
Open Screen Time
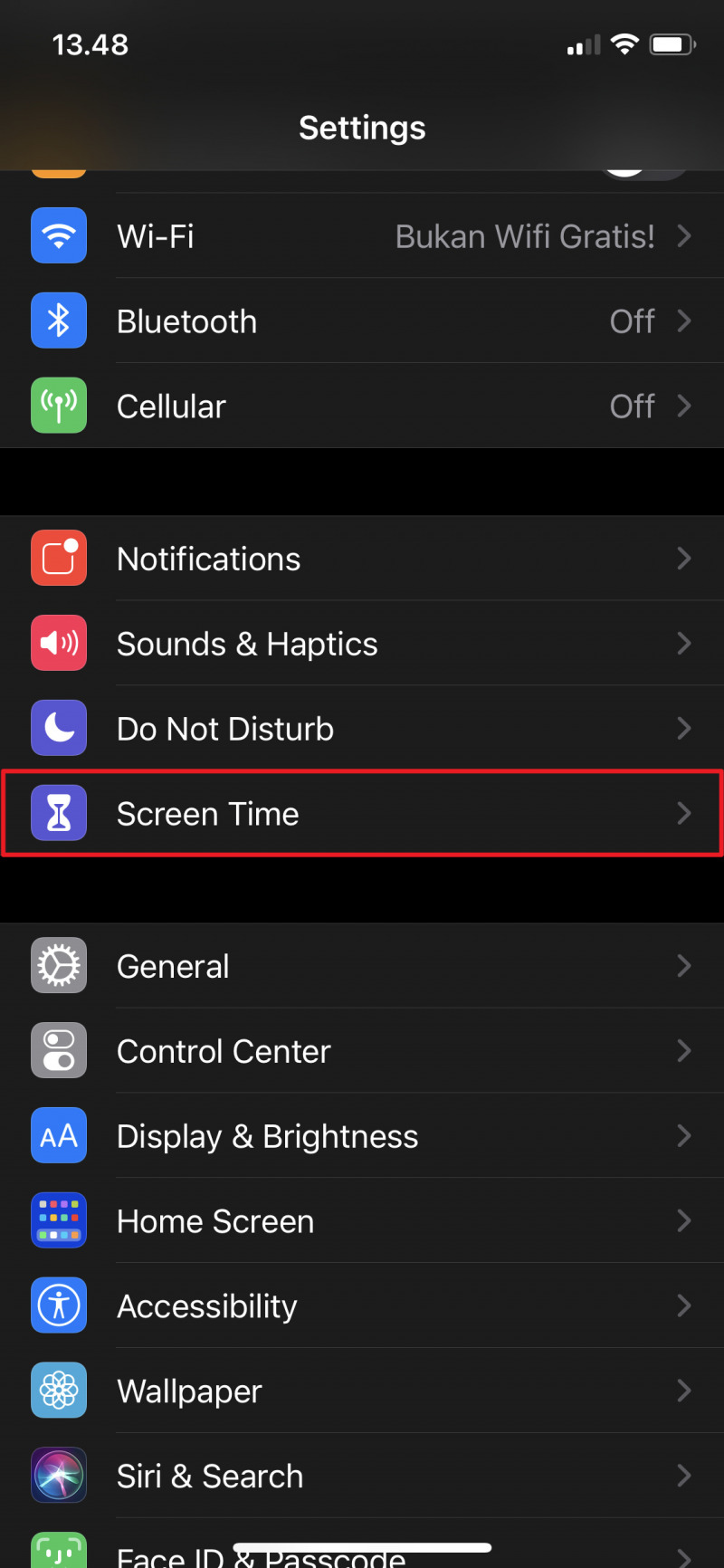pyautogui.click(x=362, y=814)
